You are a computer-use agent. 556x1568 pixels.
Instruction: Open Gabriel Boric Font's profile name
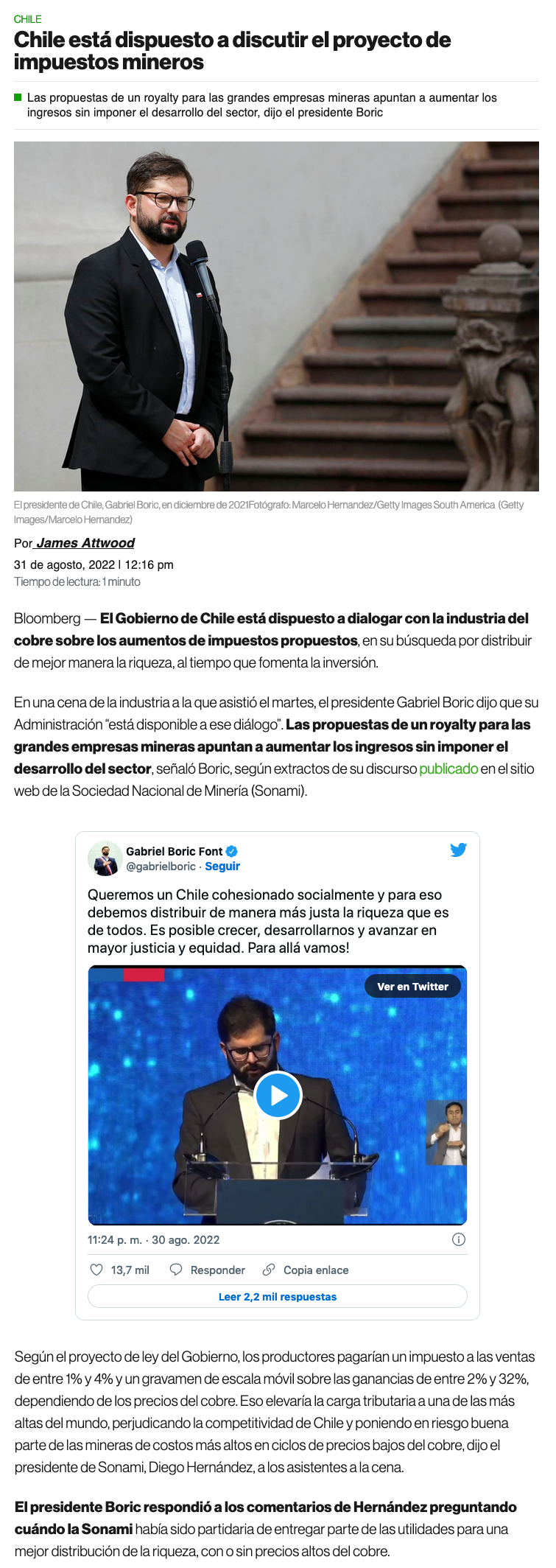pos(174,851)
